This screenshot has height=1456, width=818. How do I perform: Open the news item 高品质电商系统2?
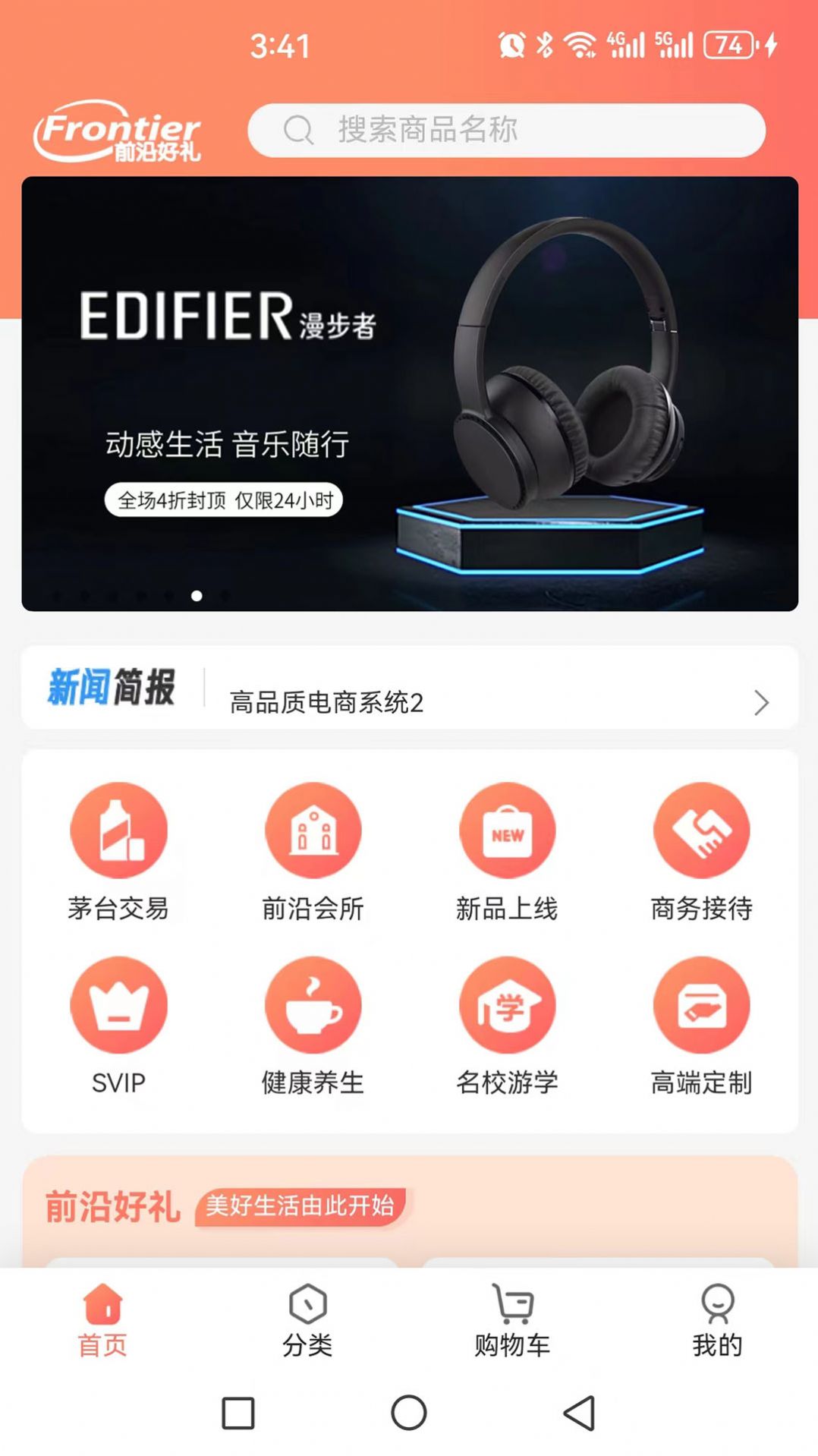pyautogui.click(x=329, y=703)
